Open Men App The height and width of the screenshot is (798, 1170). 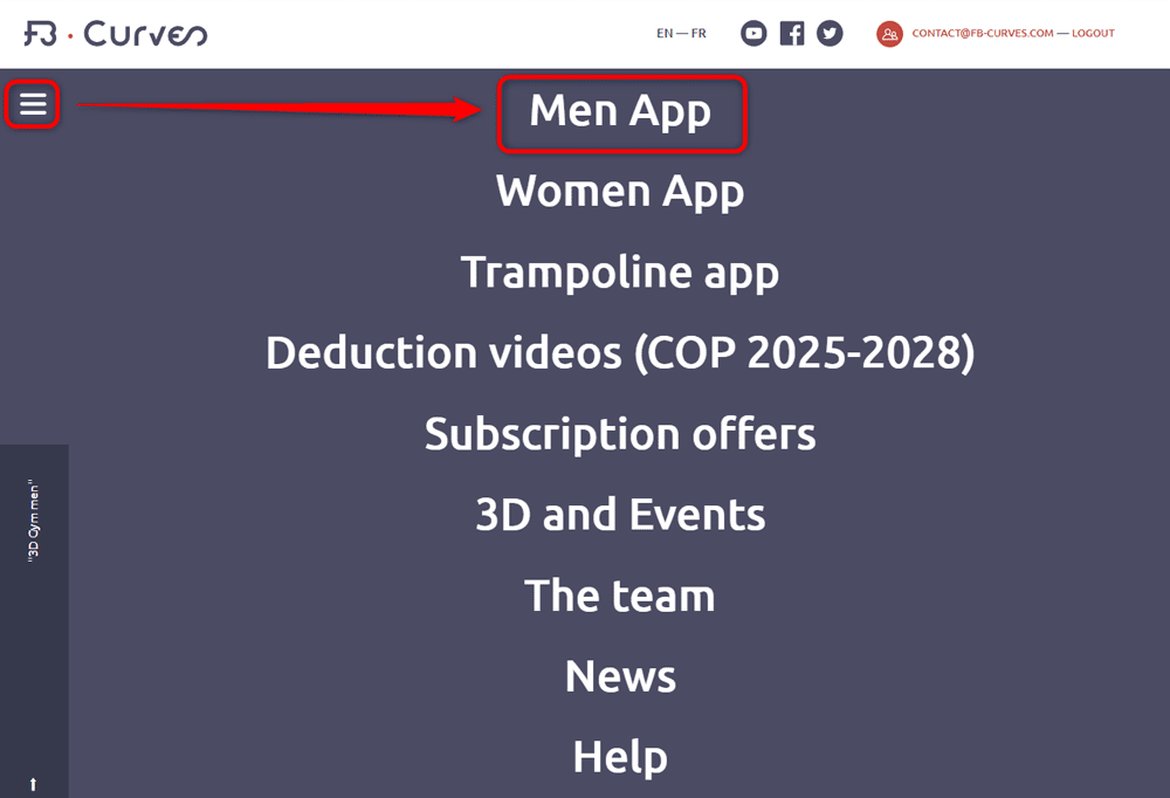pyautogui.click(x=620, y=111)
